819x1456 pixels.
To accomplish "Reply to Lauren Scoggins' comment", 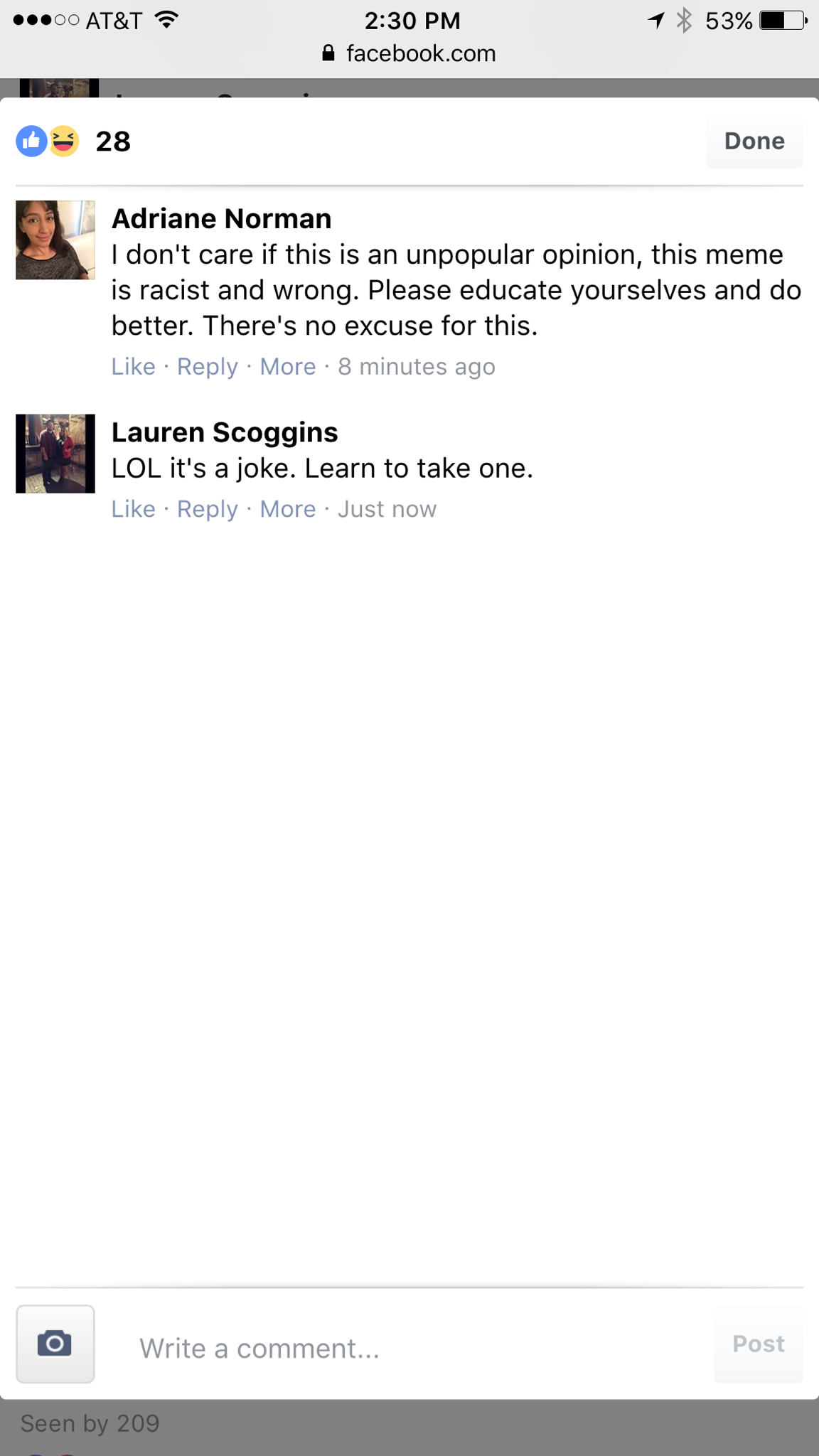I will pyautogui.click(x=207, y=509).
